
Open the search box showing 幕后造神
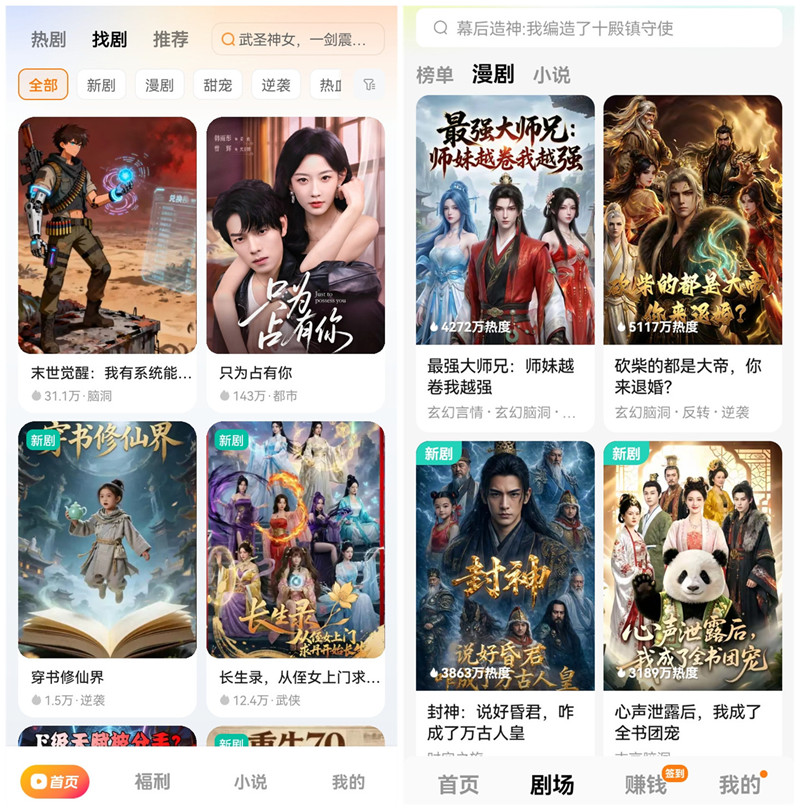point(598,28)
